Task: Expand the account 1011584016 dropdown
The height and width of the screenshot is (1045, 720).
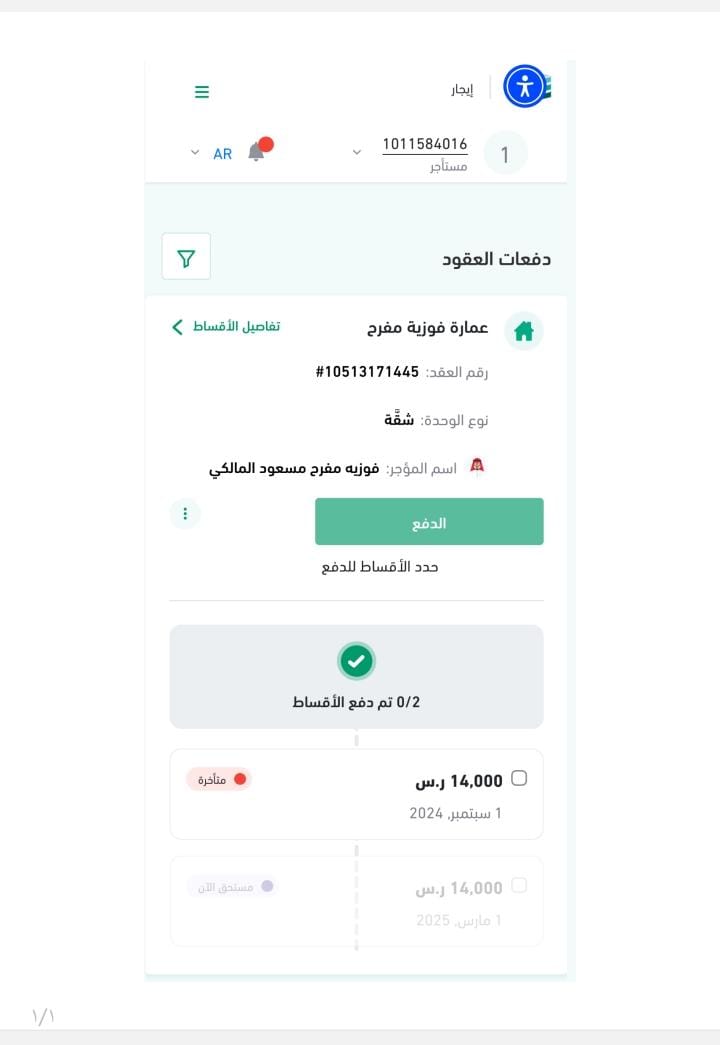Action: pyautogui.click(x=357, y=152)
